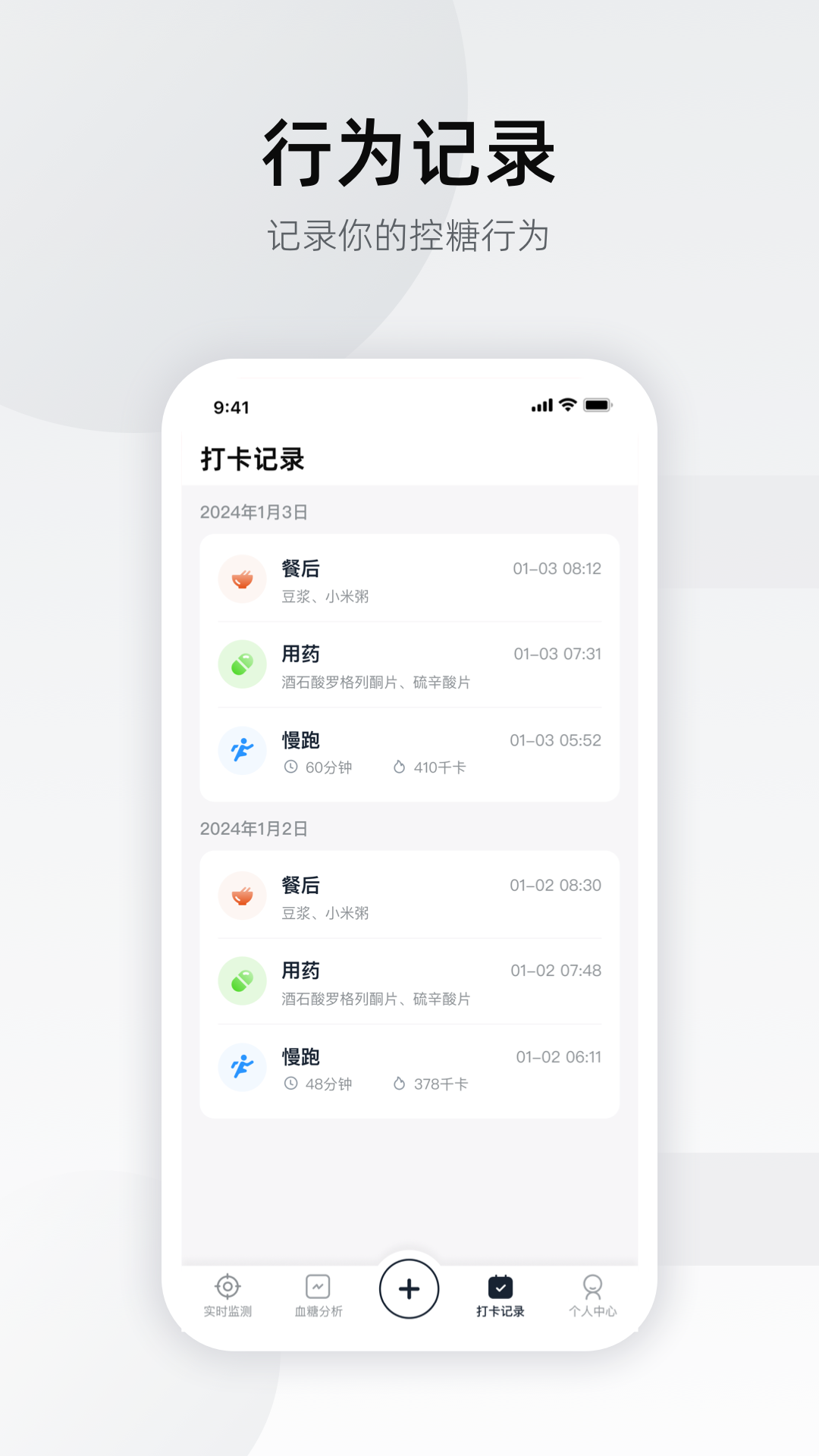The image size is (819, 1456).
Task: Click the 2024年1月2日 date header
Action: tap(255, 829)
